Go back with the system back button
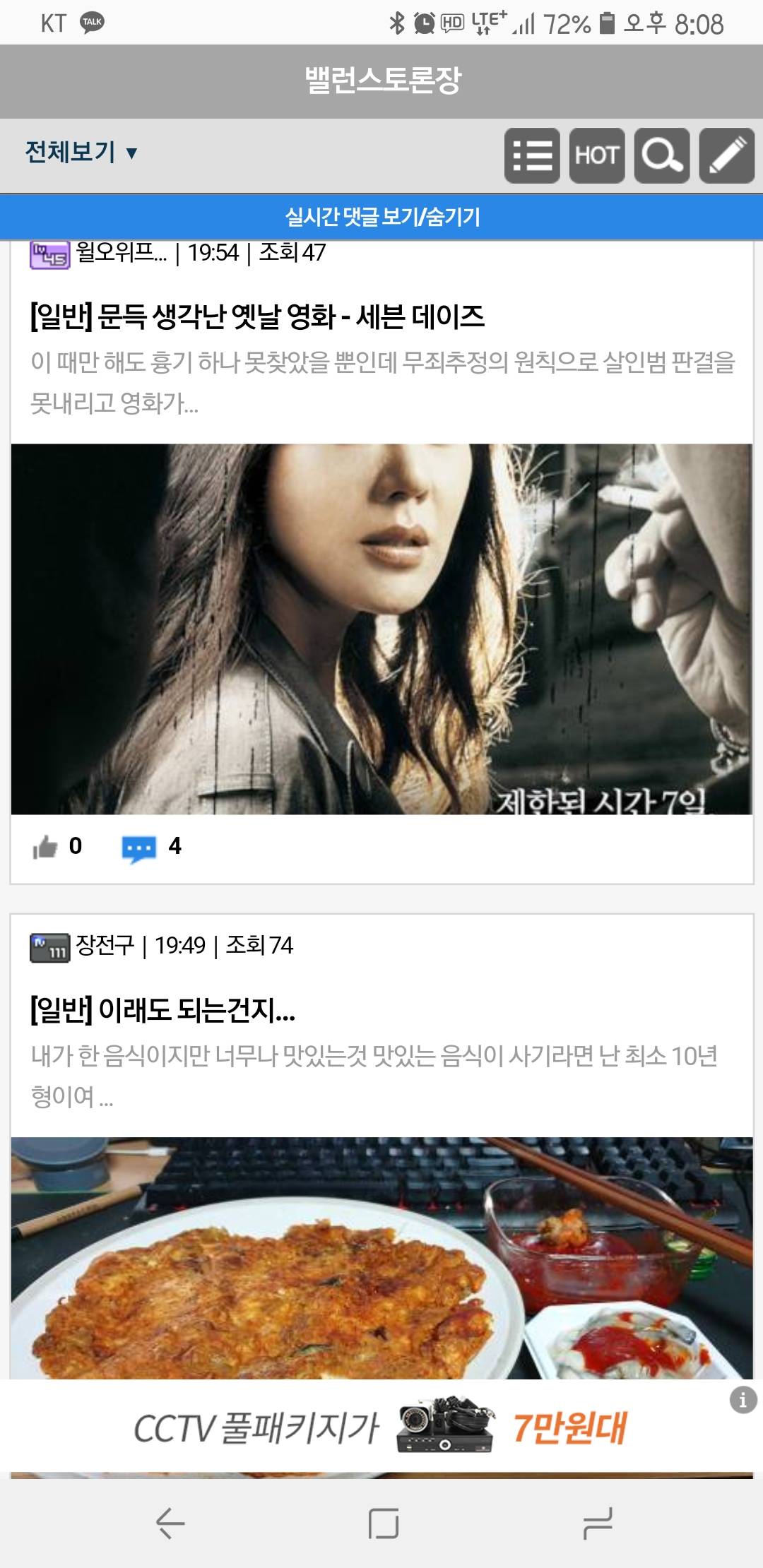Image resolution: width=763 pixels, height=1568 pixels. click(x=170, y=1522)
